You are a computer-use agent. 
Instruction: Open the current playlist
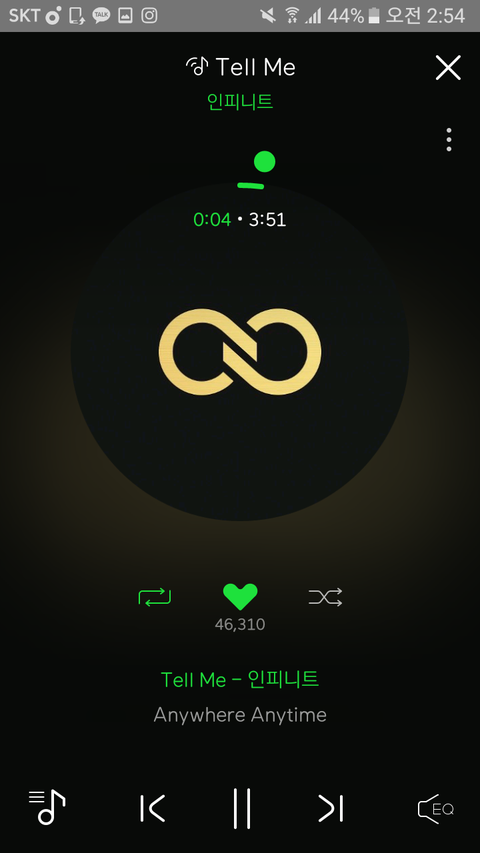tap(47, 807)
